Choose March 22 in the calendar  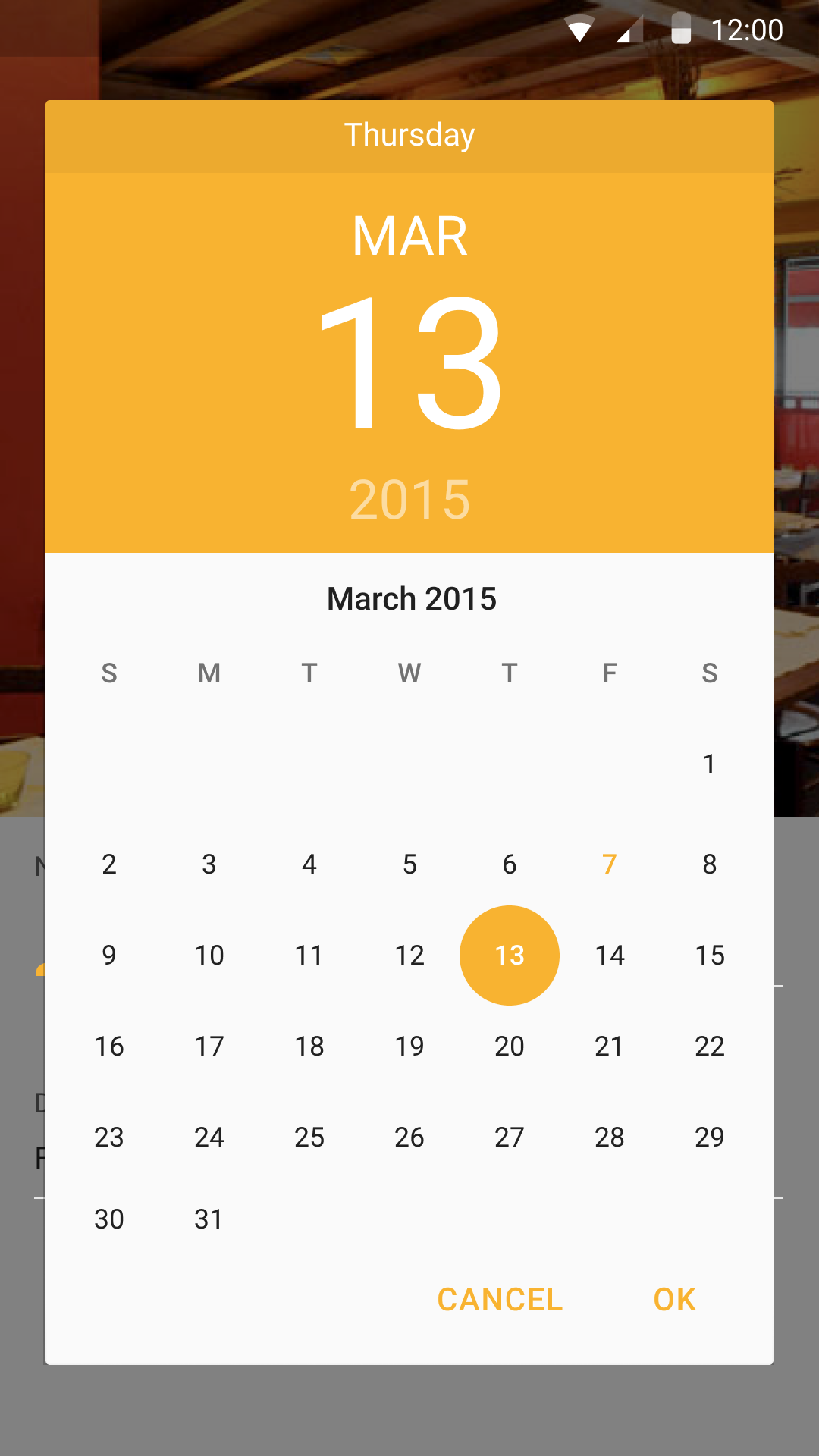[710, 1046]
